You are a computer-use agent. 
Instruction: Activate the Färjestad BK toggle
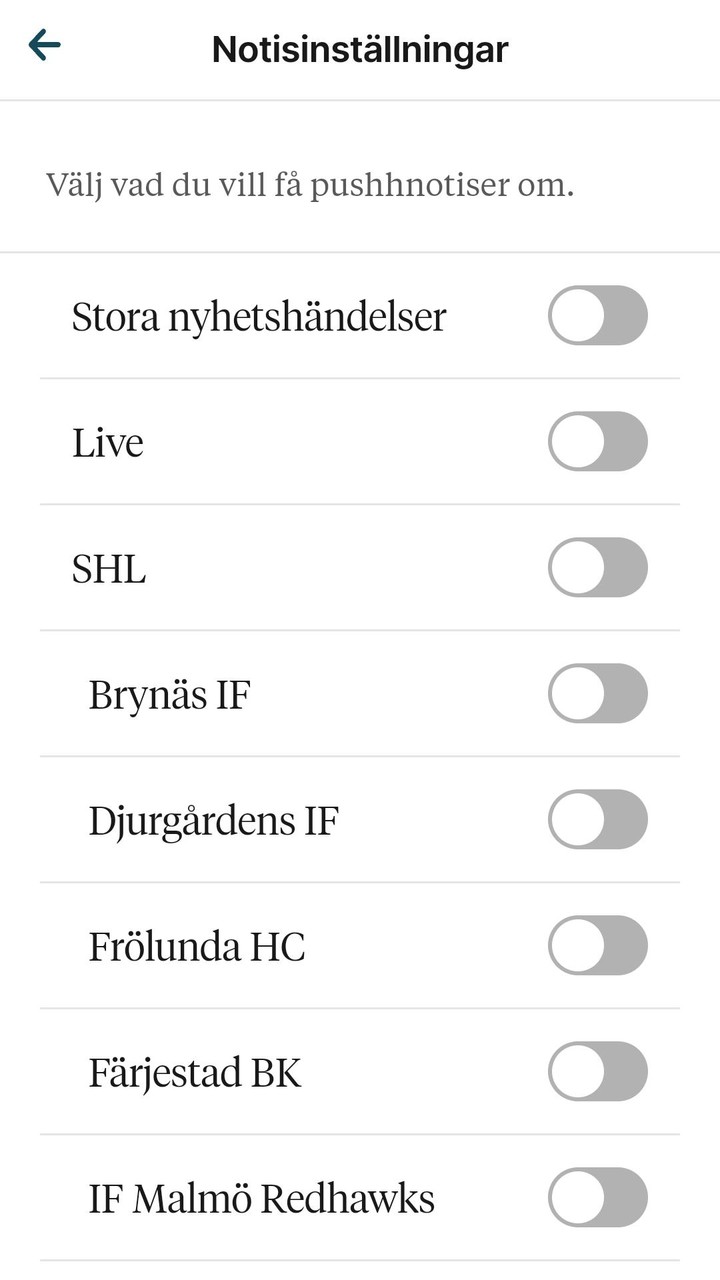(x=598, y=1070)
